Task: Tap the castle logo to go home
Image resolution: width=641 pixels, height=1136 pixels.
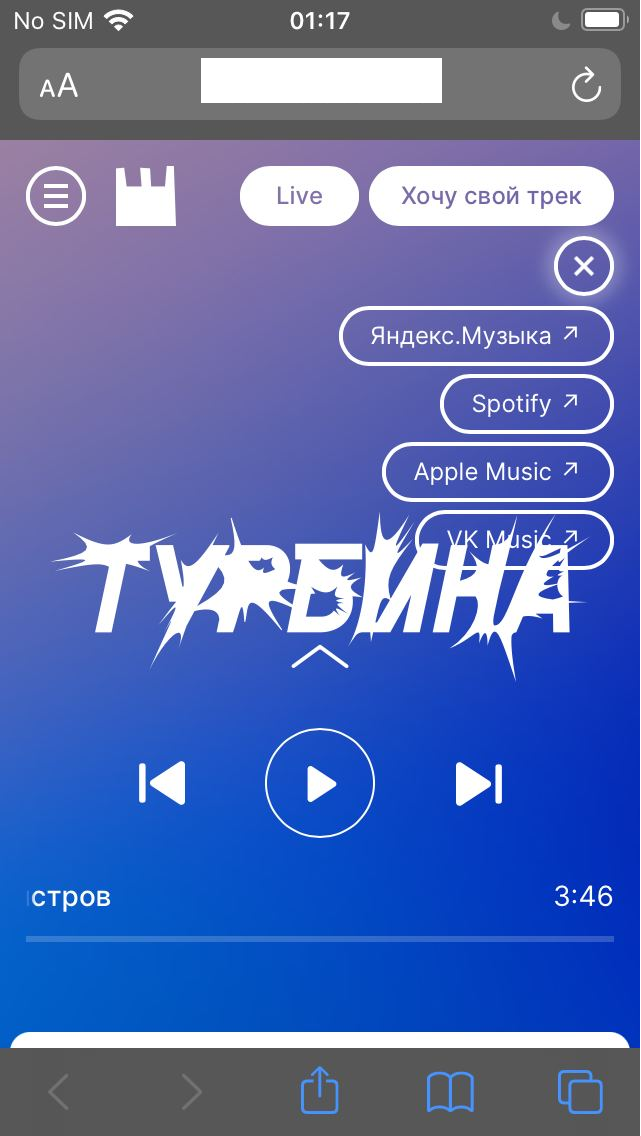Action: pyautogui.click(x=146, y=196)
